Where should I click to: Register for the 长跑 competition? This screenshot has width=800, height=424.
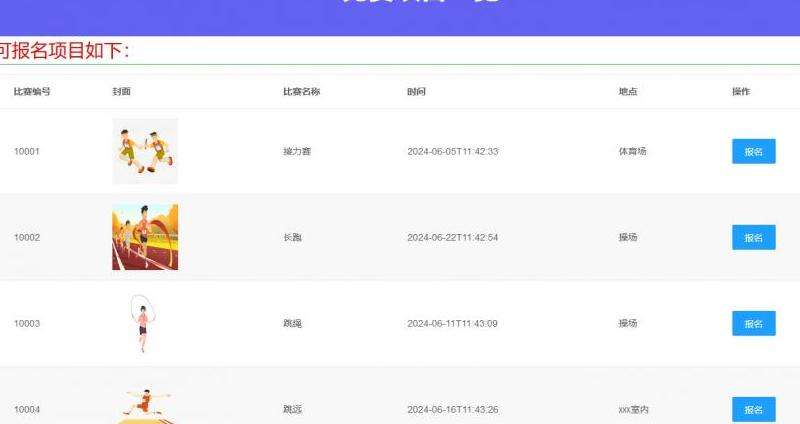coord(753,237)
